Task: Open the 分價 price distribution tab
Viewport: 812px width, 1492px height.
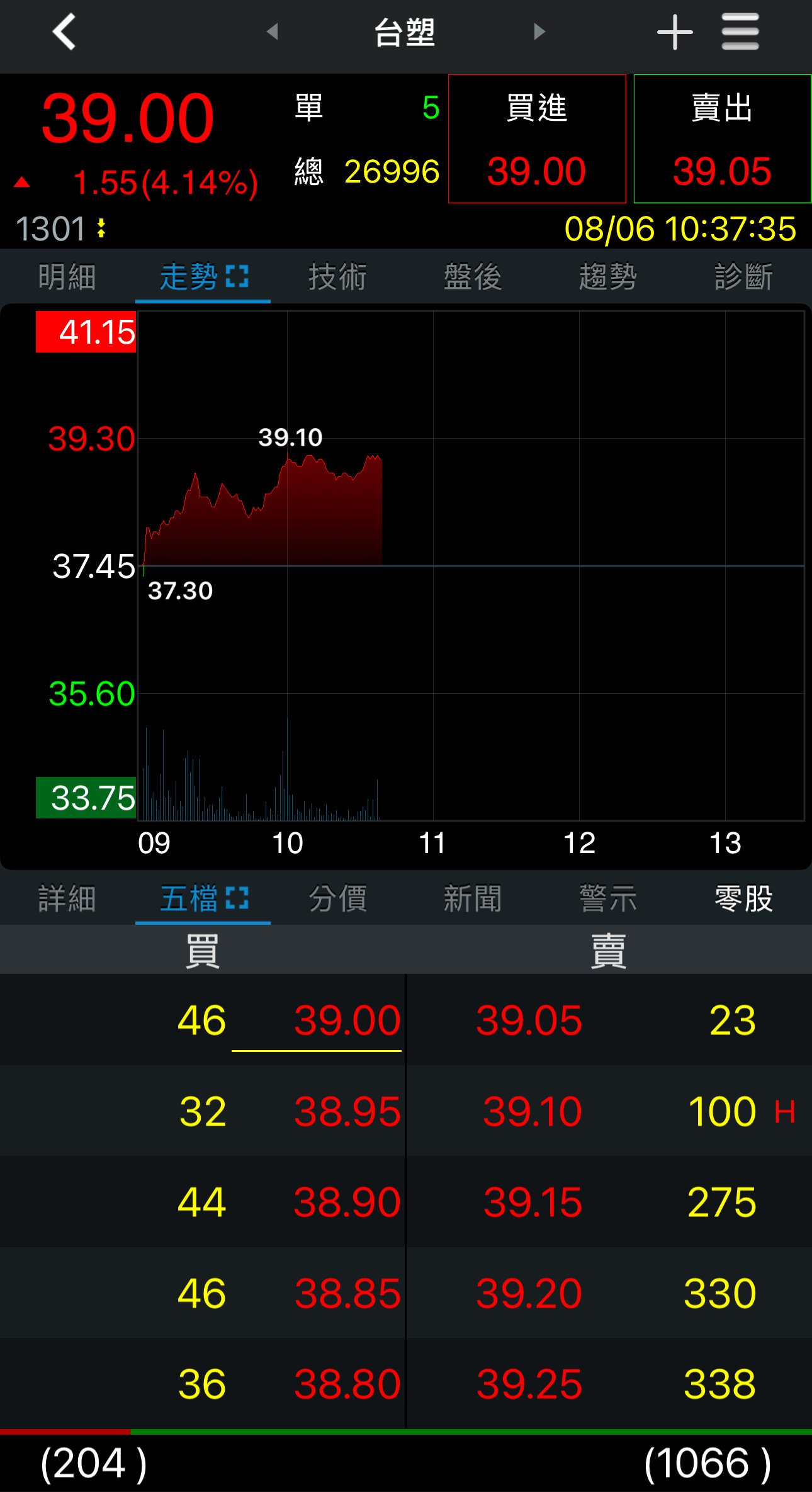Action: pos(338,898)
